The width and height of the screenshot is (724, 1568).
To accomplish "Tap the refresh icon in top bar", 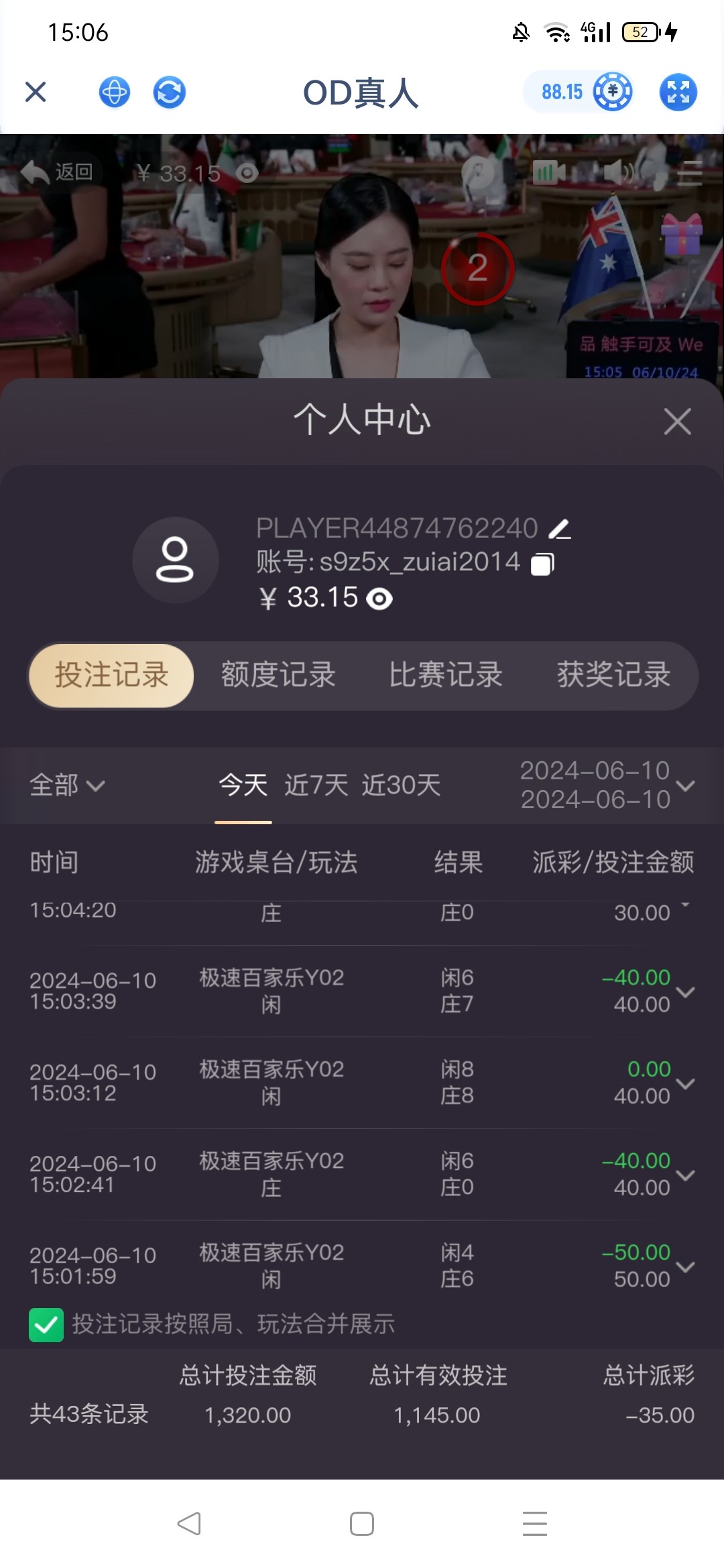I will [169, 92].
